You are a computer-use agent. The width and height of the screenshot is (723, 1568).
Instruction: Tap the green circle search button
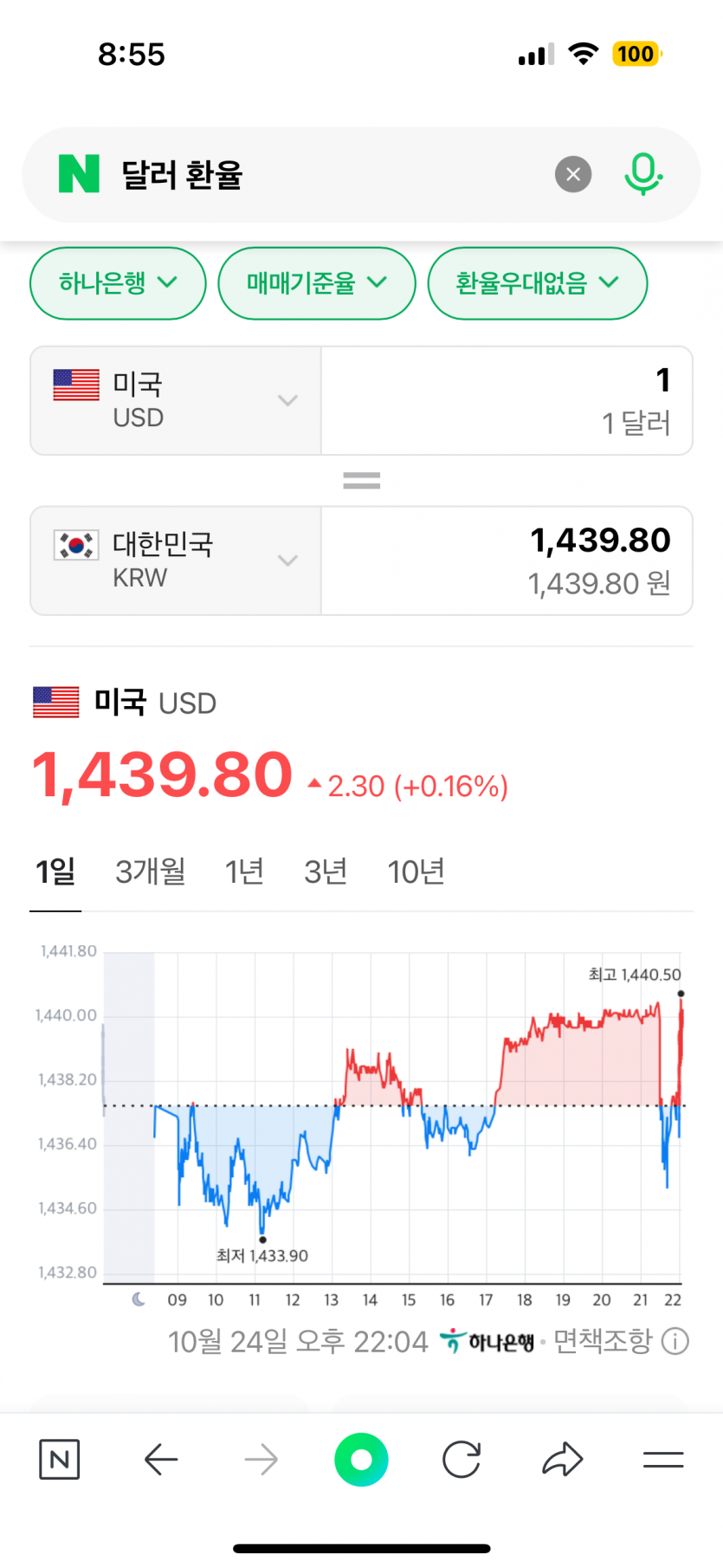(361, 1460)
